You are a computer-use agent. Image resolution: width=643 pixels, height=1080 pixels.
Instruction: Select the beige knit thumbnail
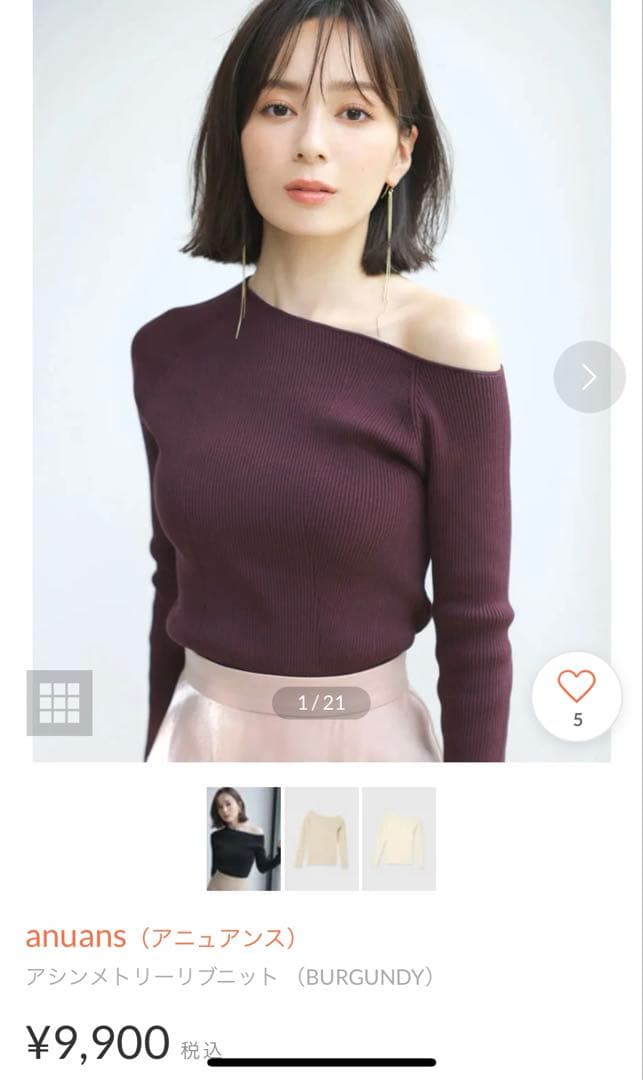coord(321,838)
